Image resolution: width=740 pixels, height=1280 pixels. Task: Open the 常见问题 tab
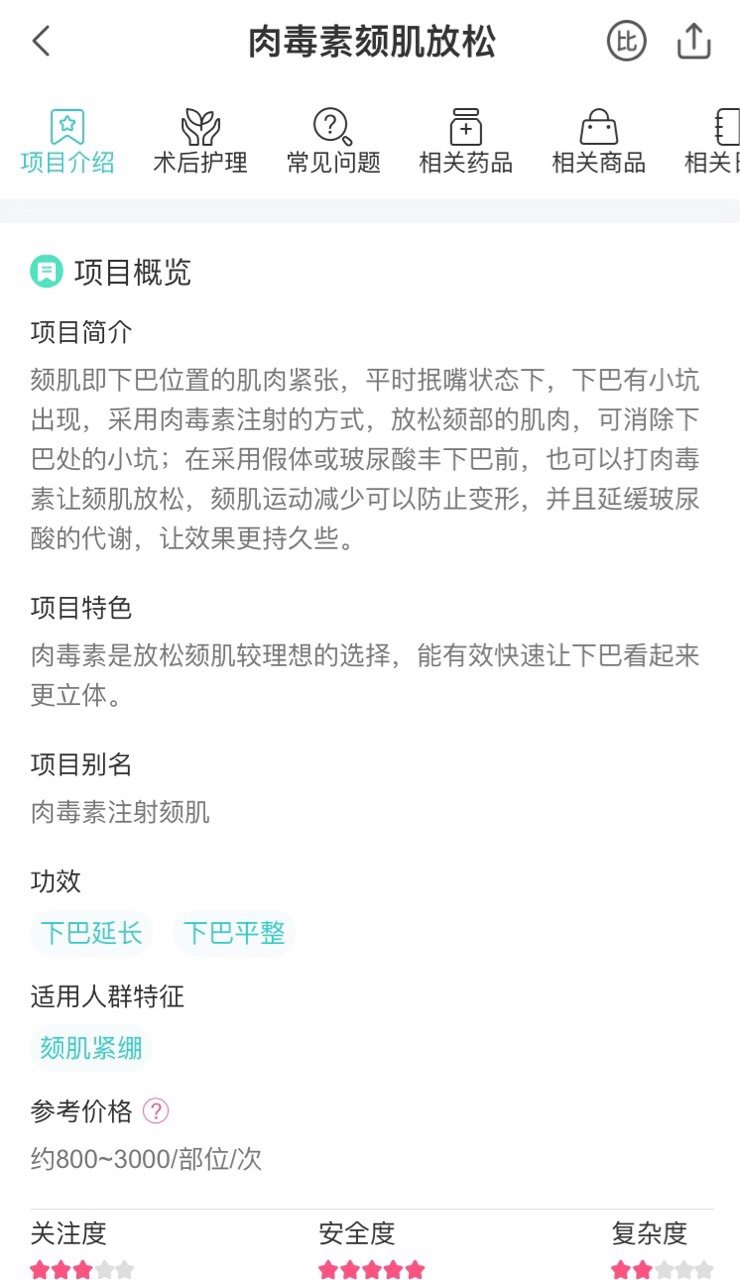coord(333,142)
